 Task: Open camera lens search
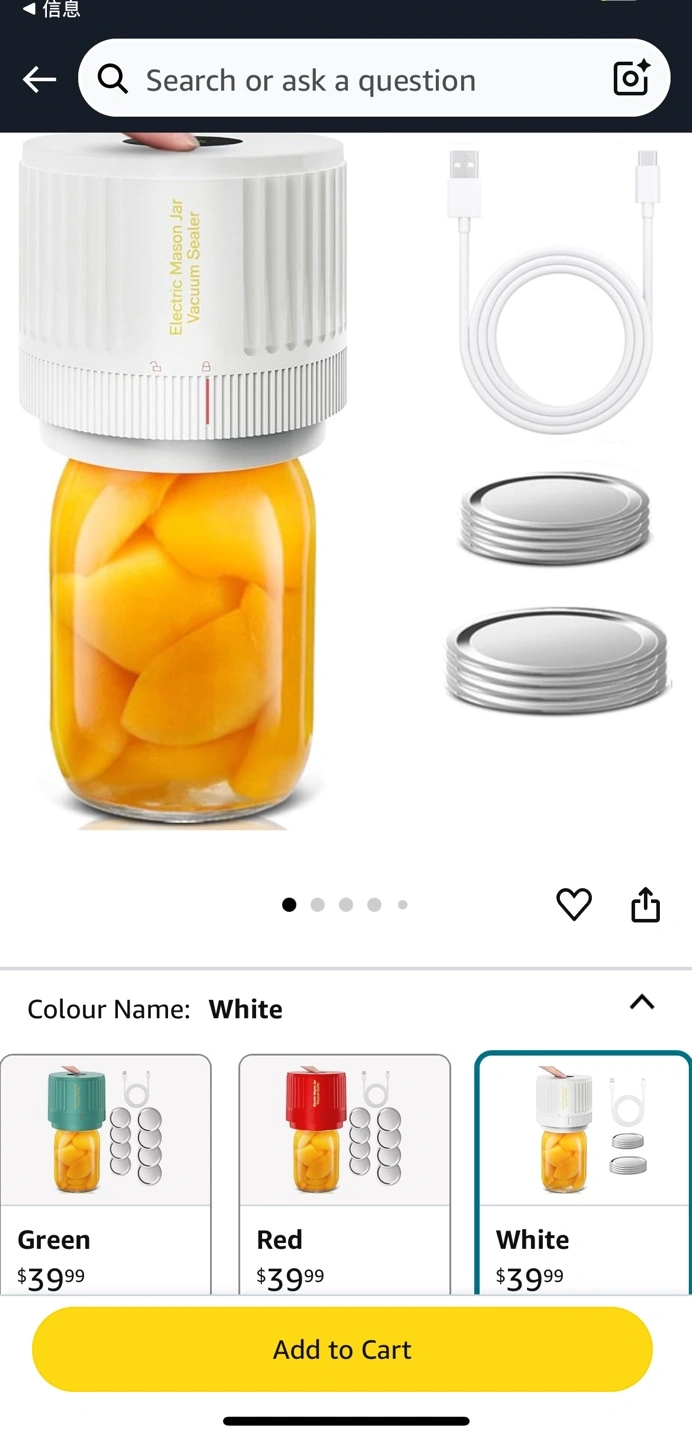(631, 79)
